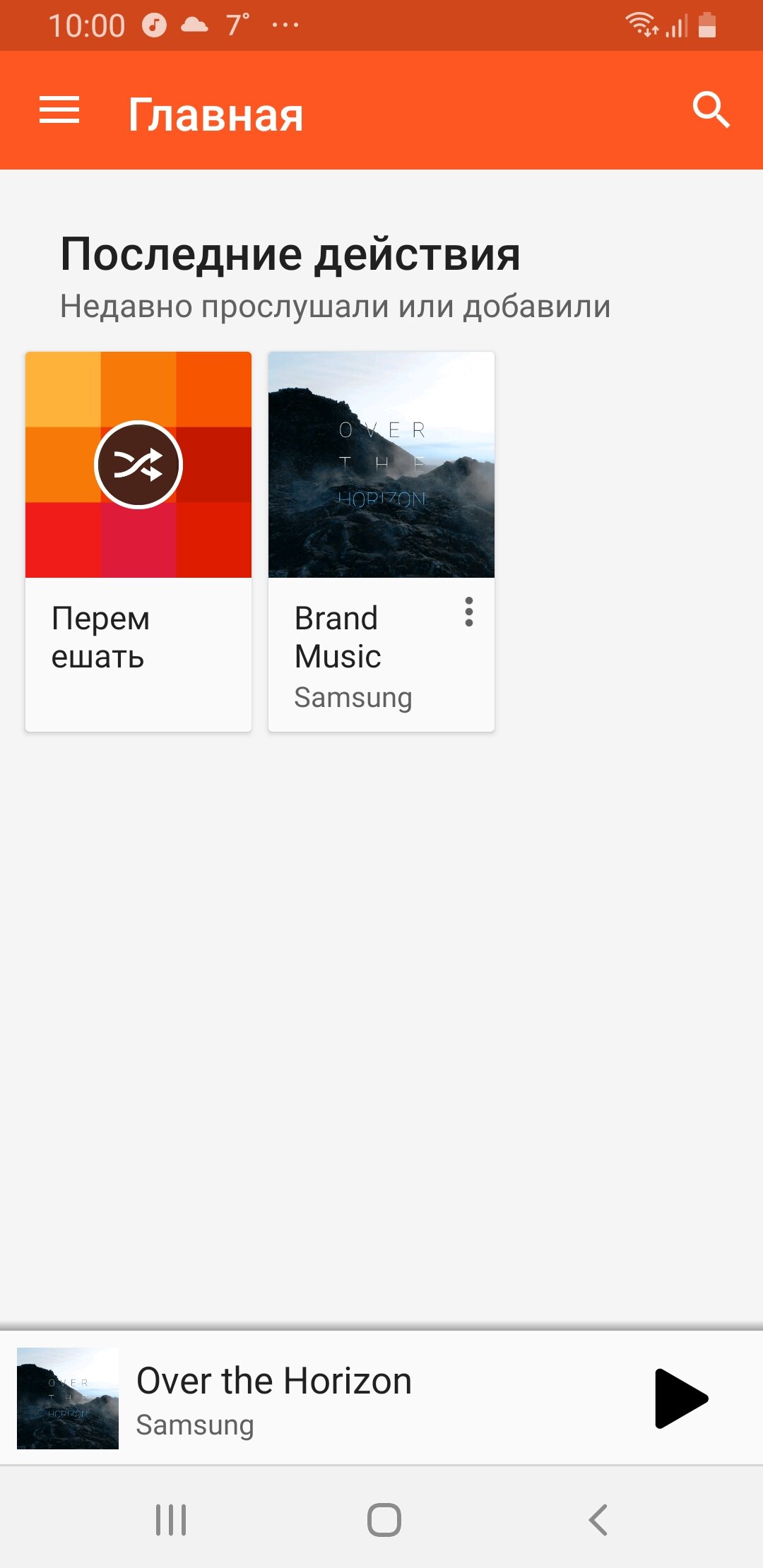Screen dimensions: 763x1568
Task: Open the system recent apps view
Action: 171,1520
